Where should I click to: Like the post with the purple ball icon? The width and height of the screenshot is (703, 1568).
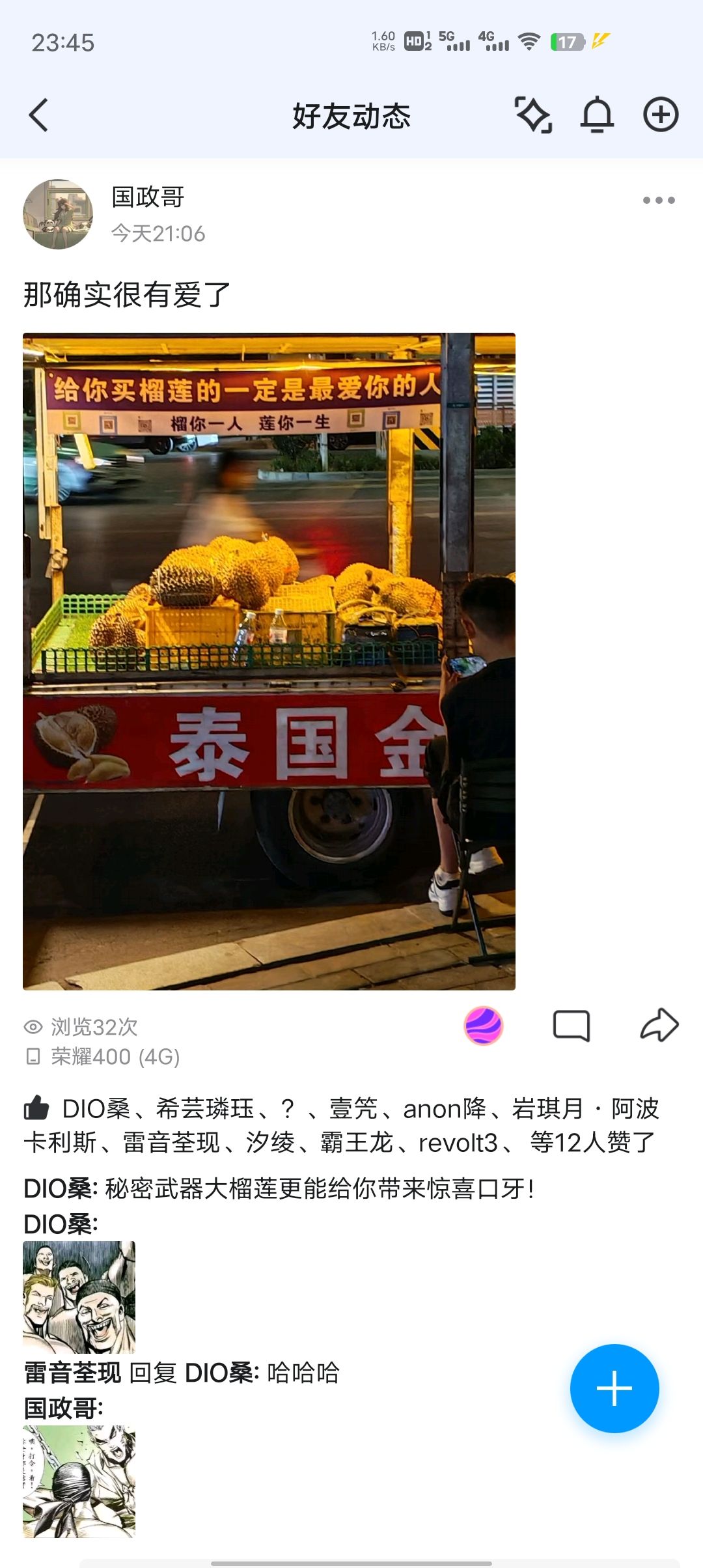pos(483,1026)
